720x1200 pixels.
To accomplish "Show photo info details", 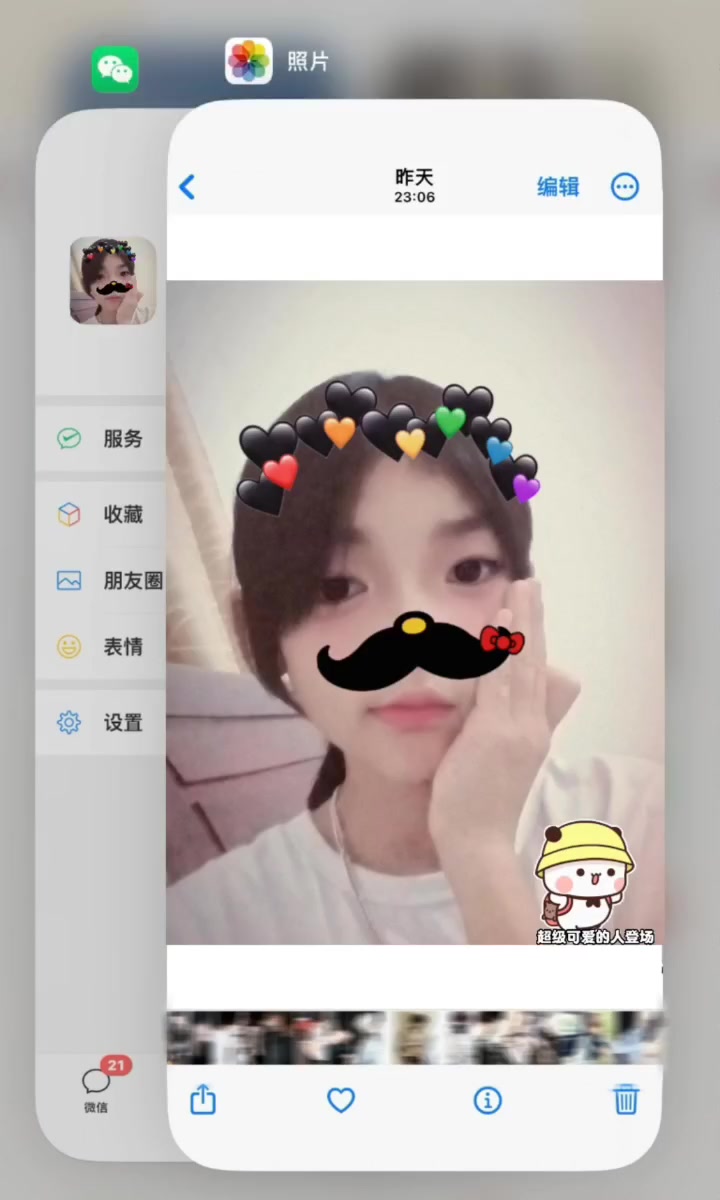I will tap(487, 1101).
